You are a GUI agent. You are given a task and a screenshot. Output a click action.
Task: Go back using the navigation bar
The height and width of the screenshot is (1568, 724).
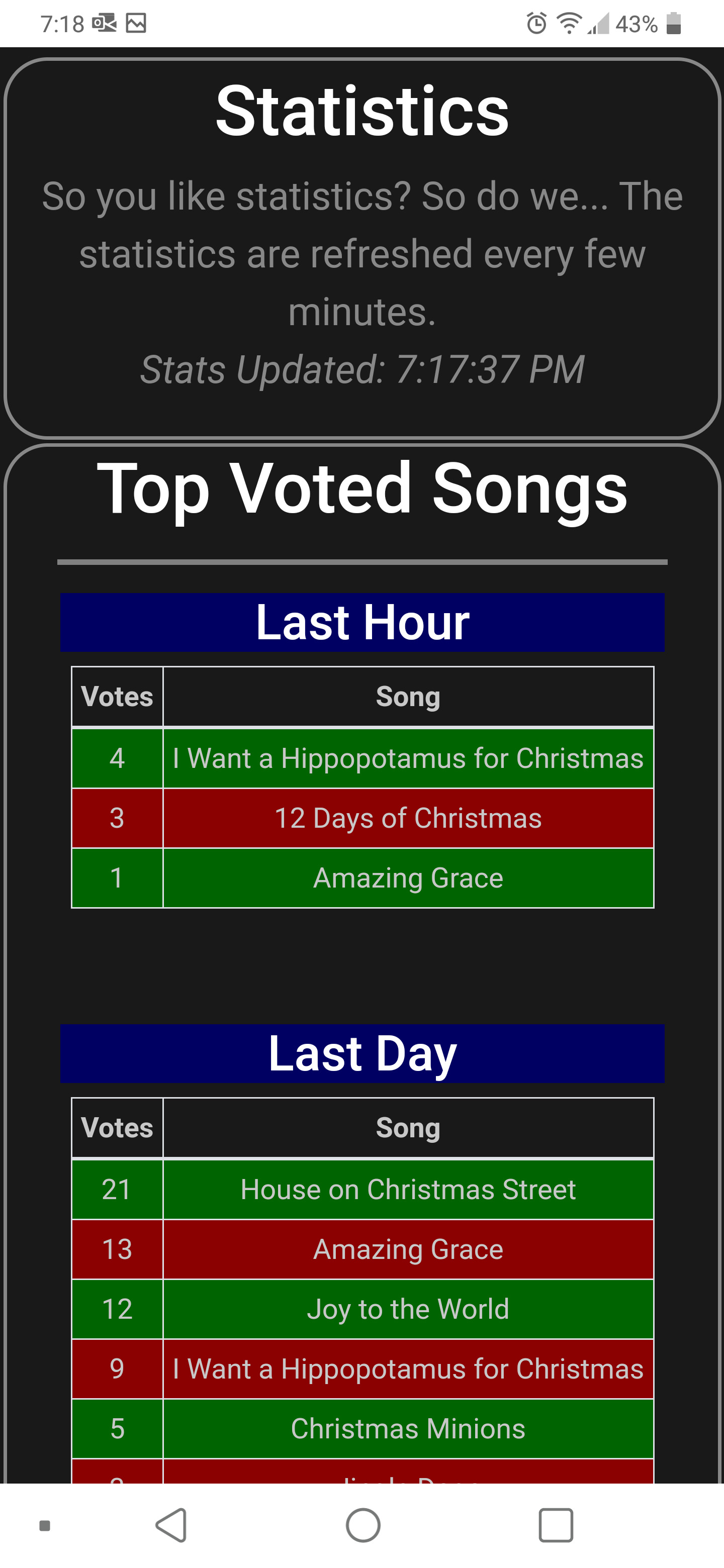tap(172, 1525)
